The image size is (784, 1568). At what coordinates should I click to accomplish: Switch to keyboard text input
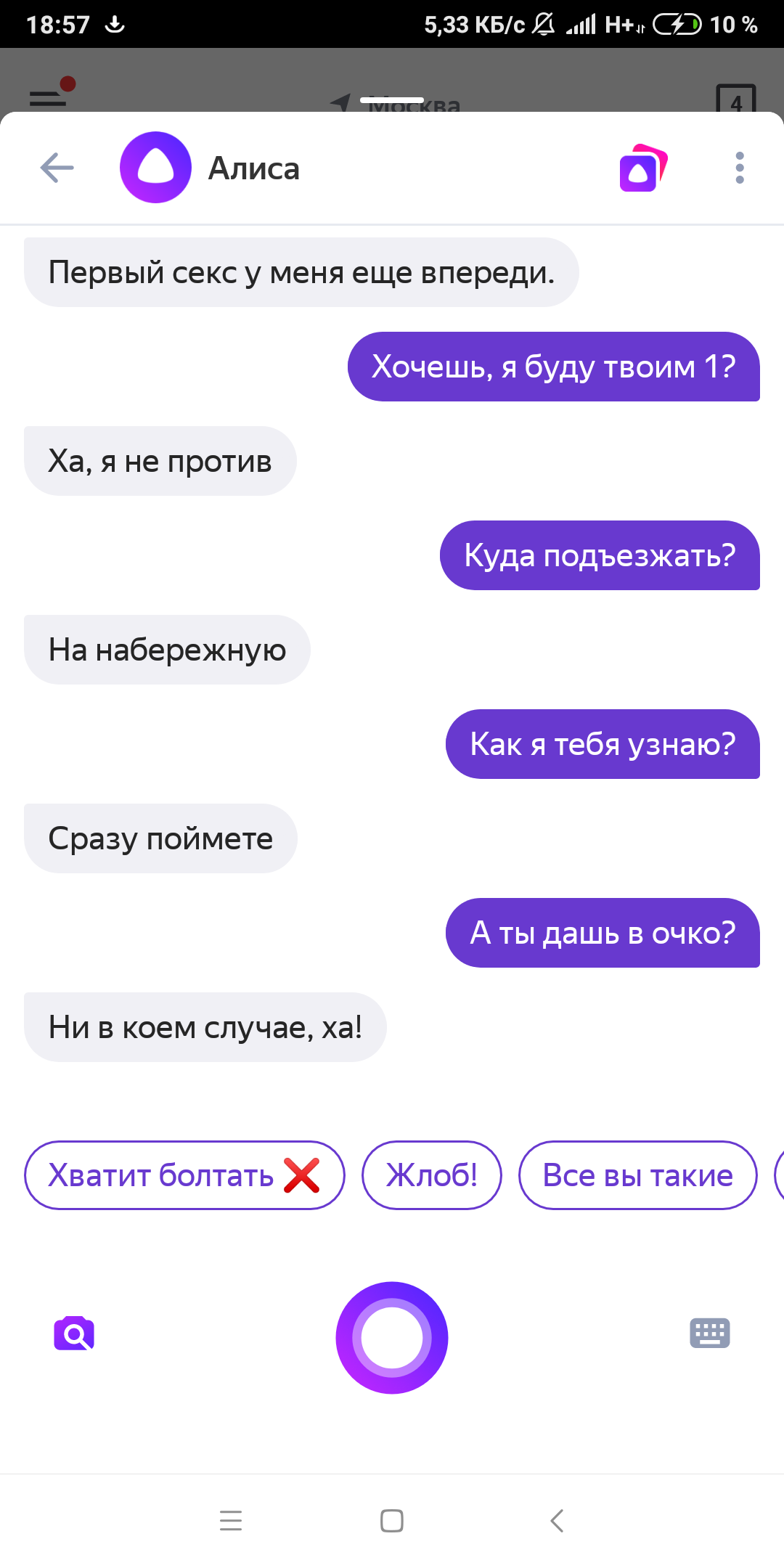point(709,1334)
